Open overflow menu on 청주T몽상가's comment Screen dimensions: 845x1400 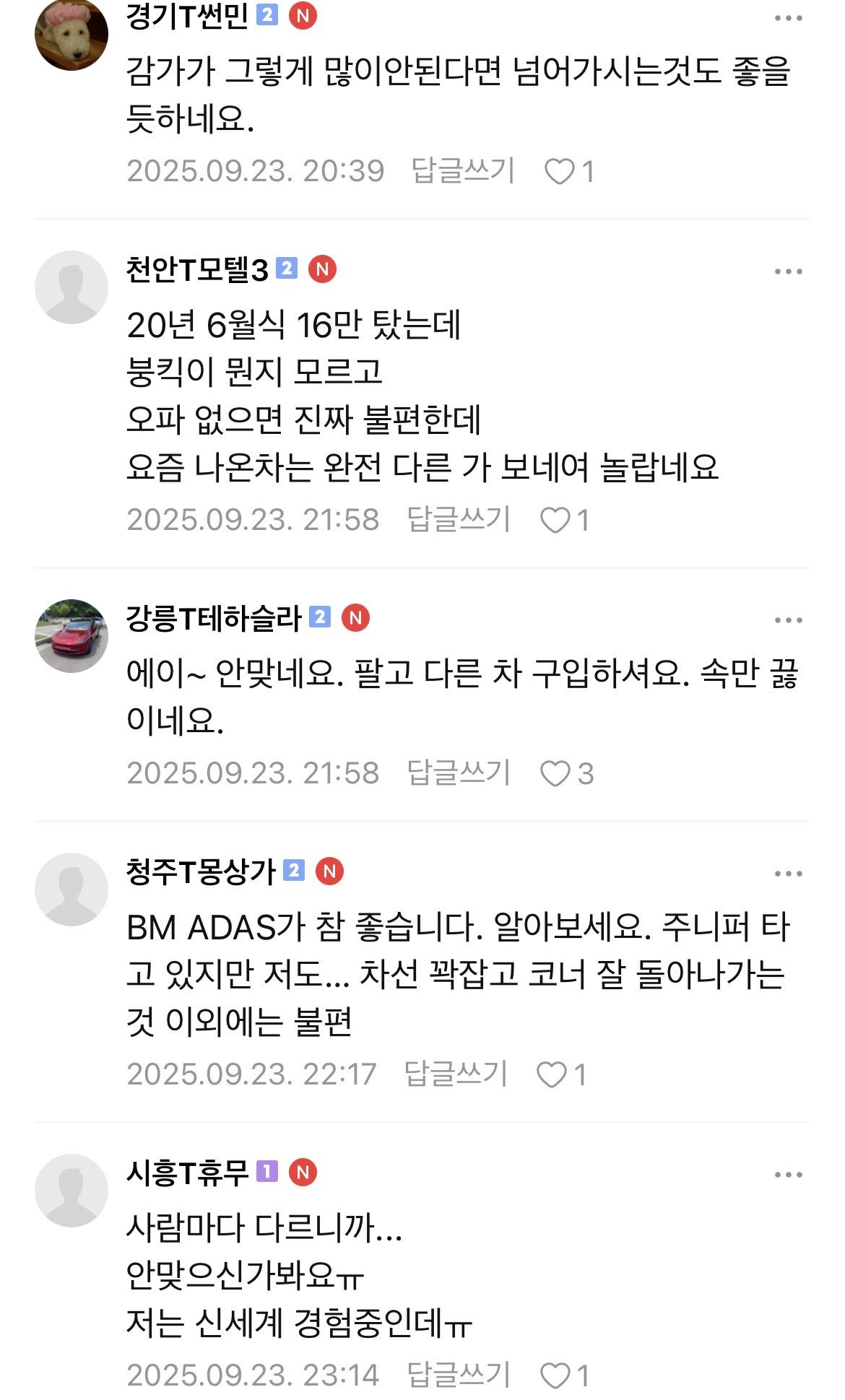[788, 874]
